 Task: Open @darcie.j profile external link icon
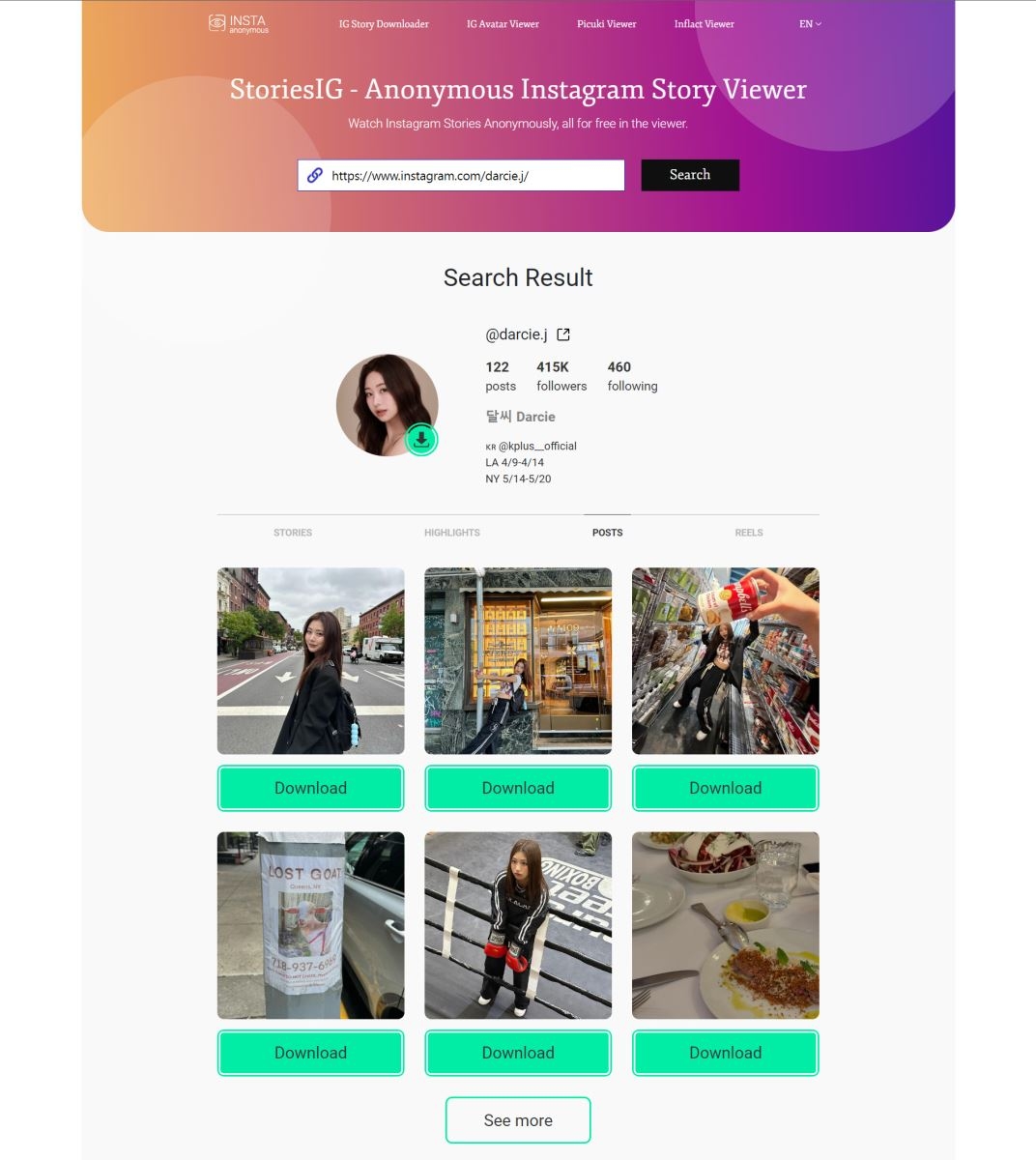tap(563, 334)
